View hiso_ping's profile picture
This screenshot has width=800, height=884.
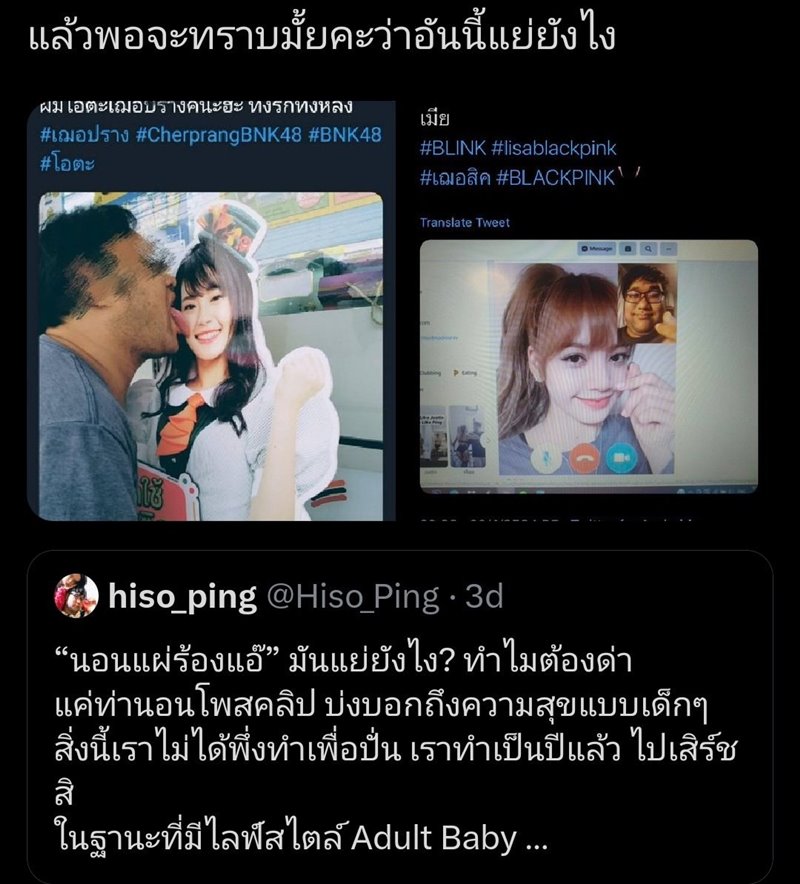[x=77, y=597]
